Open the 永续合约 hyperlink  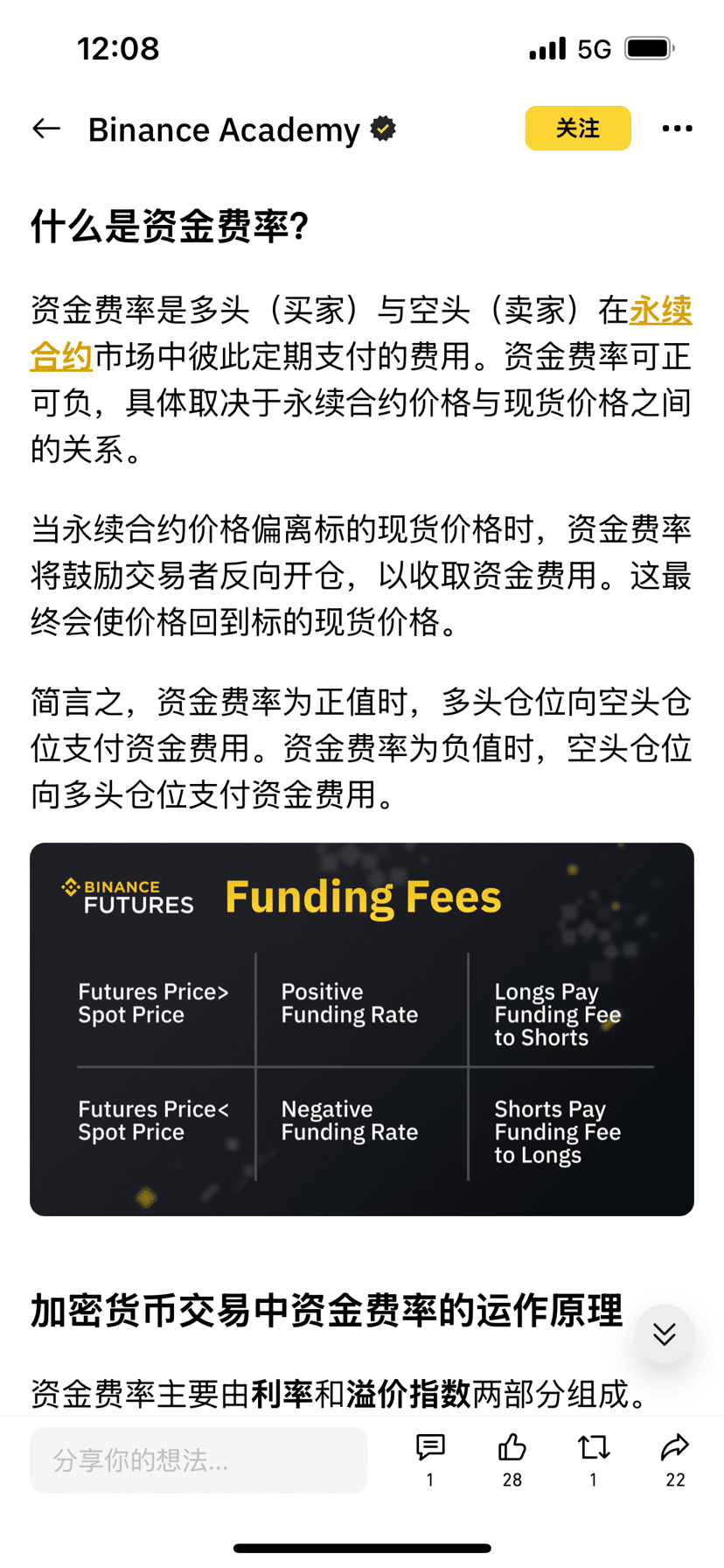coord(660,311)
